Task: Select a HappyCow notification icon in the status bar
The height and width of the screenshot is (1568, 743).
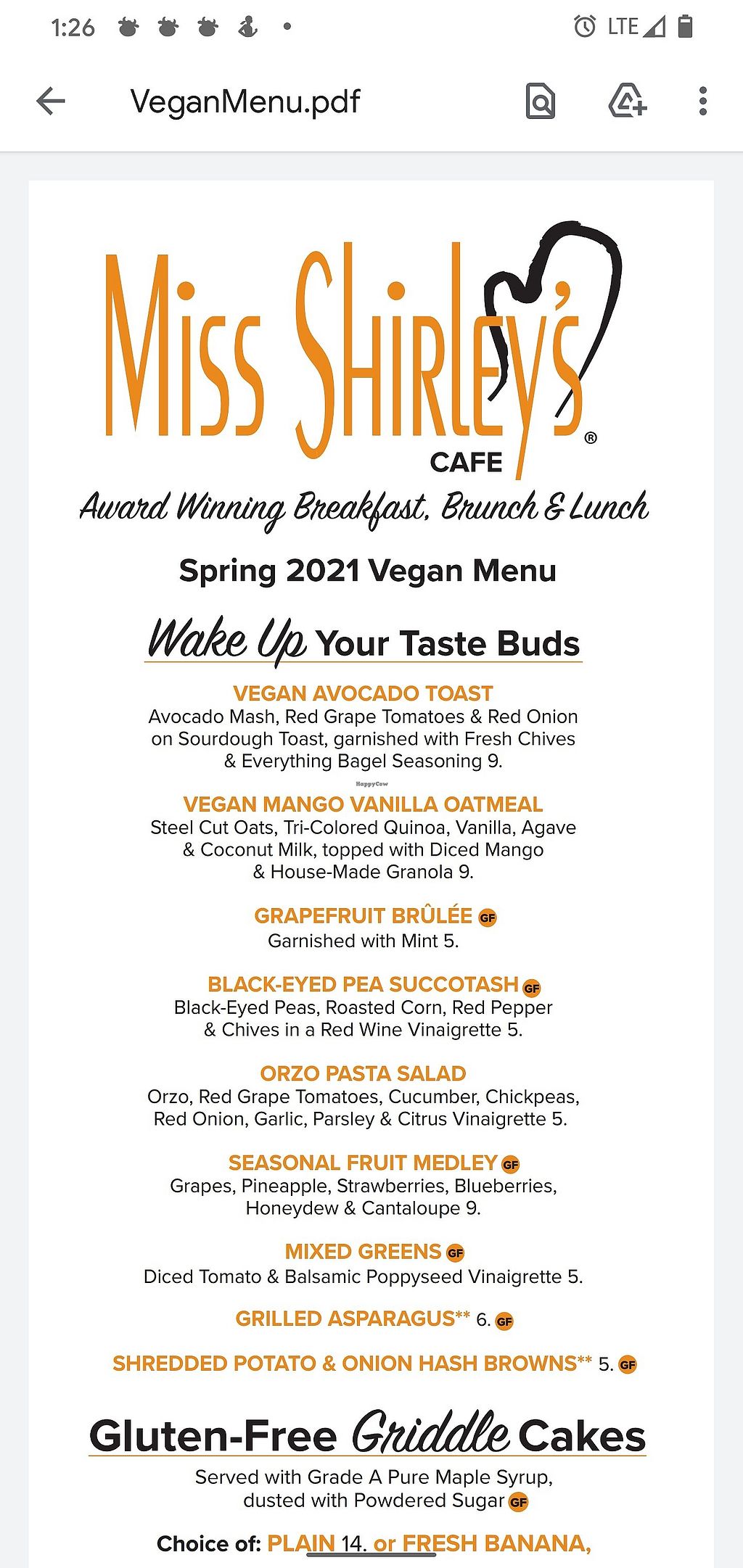Action: (127, 25)
